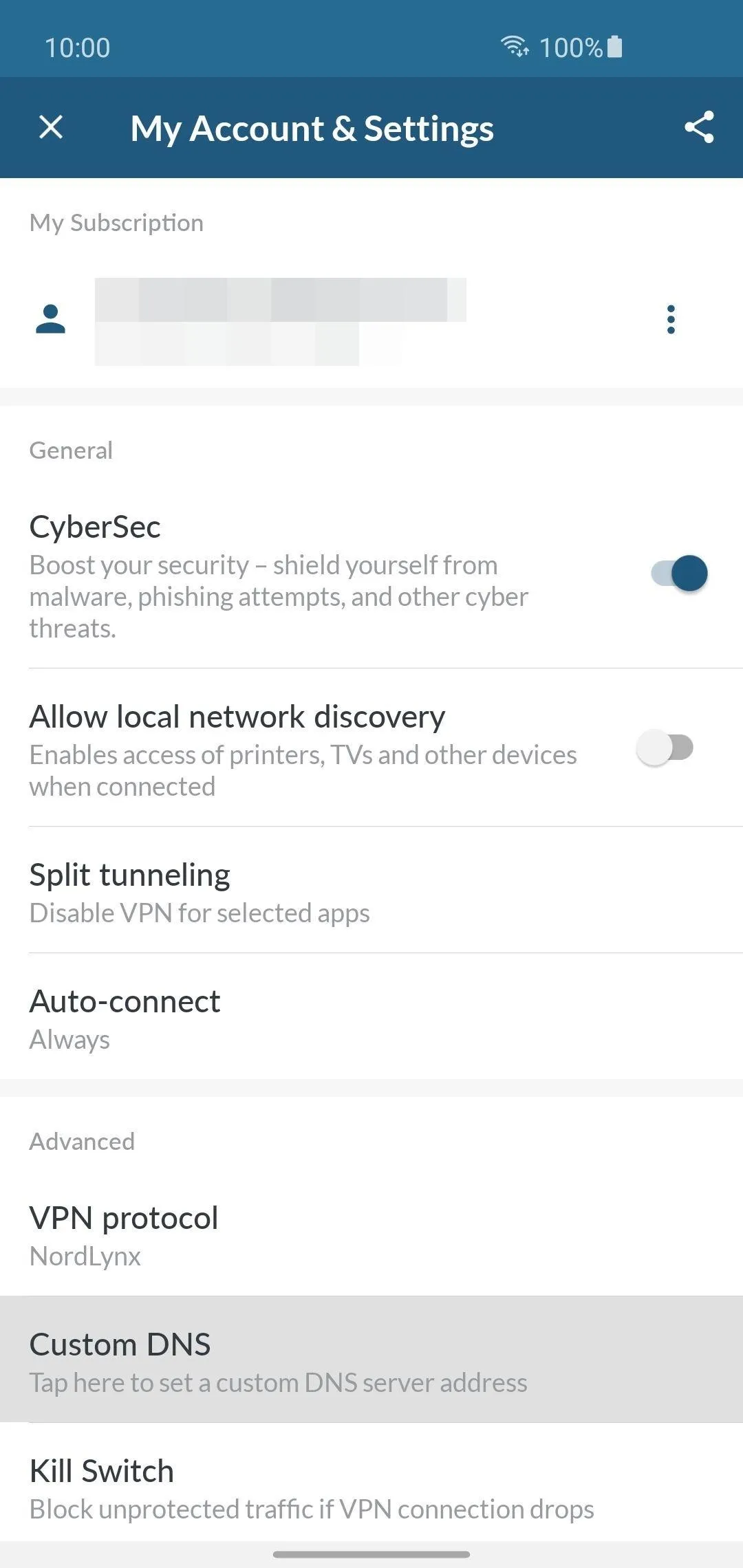The width and height of the screenshot is (743, 1568).
Task: Close My Account & Settings screen
Action: (x=51, y=127)
